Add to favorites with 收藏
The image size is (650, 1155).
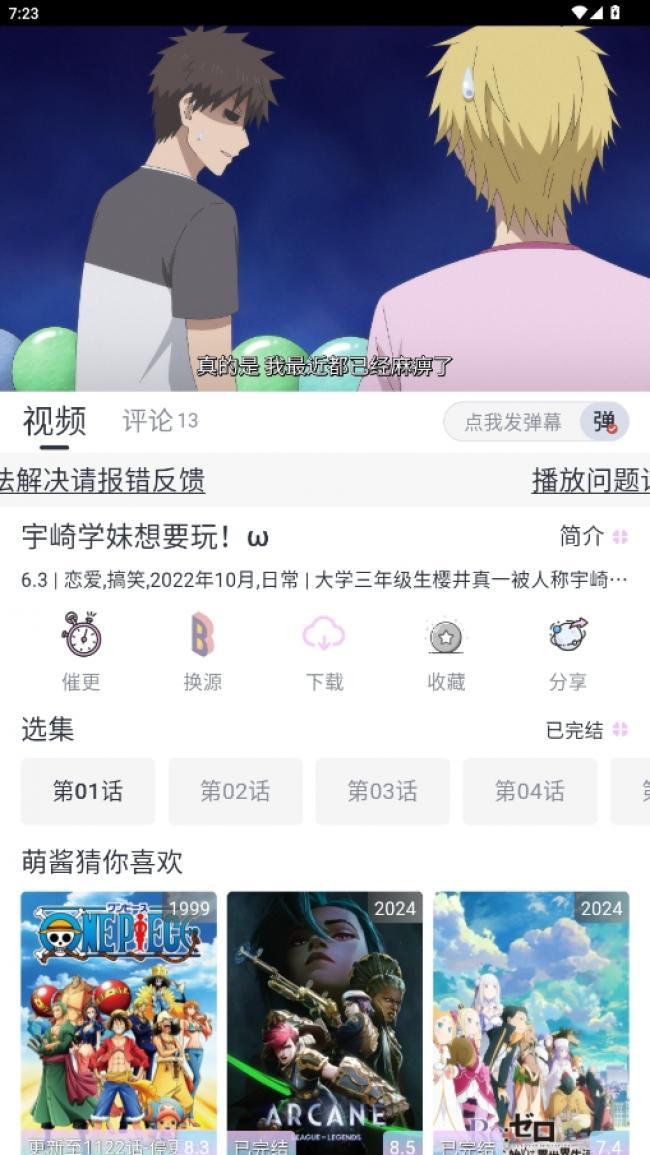446,652
